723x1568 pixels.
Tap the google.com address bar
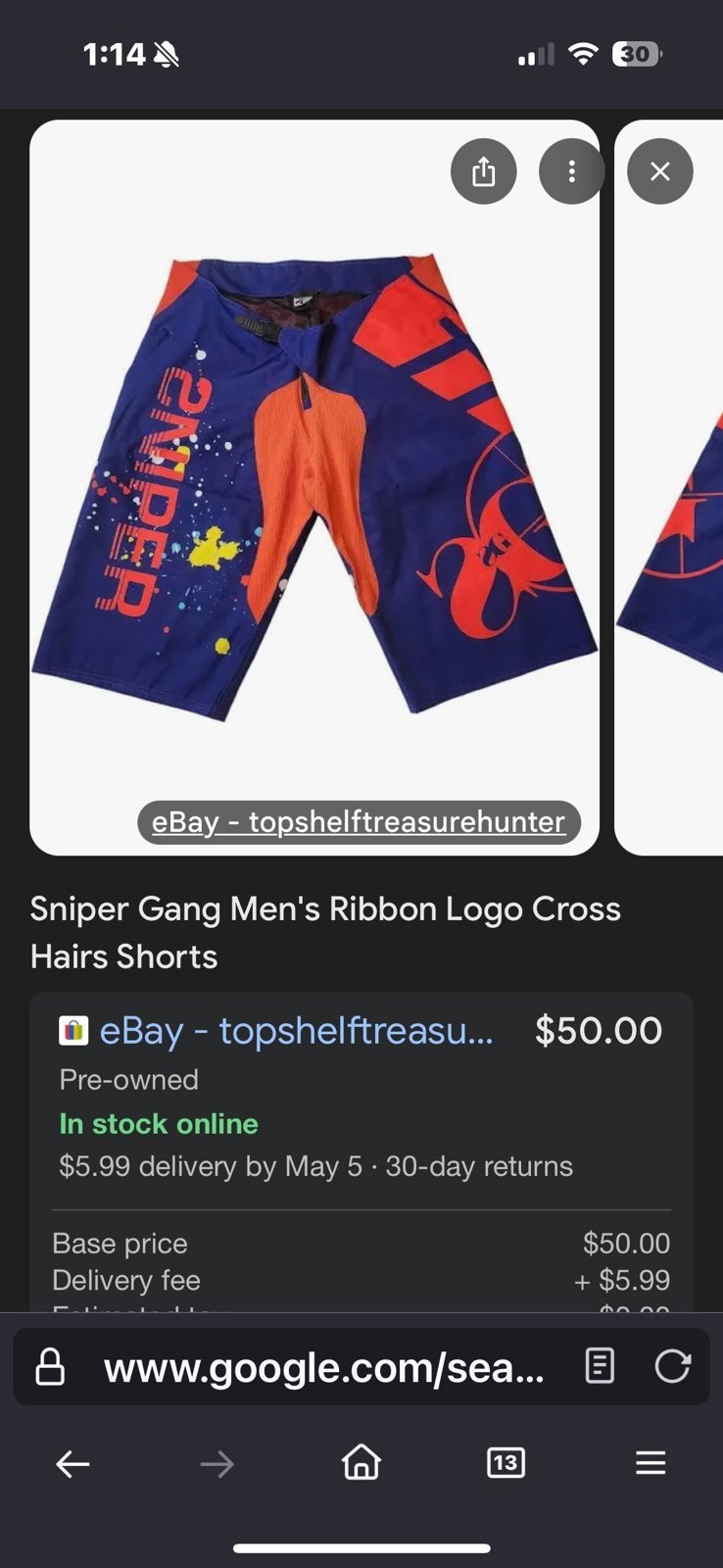pyautogui.click(x=323, y=1367)
